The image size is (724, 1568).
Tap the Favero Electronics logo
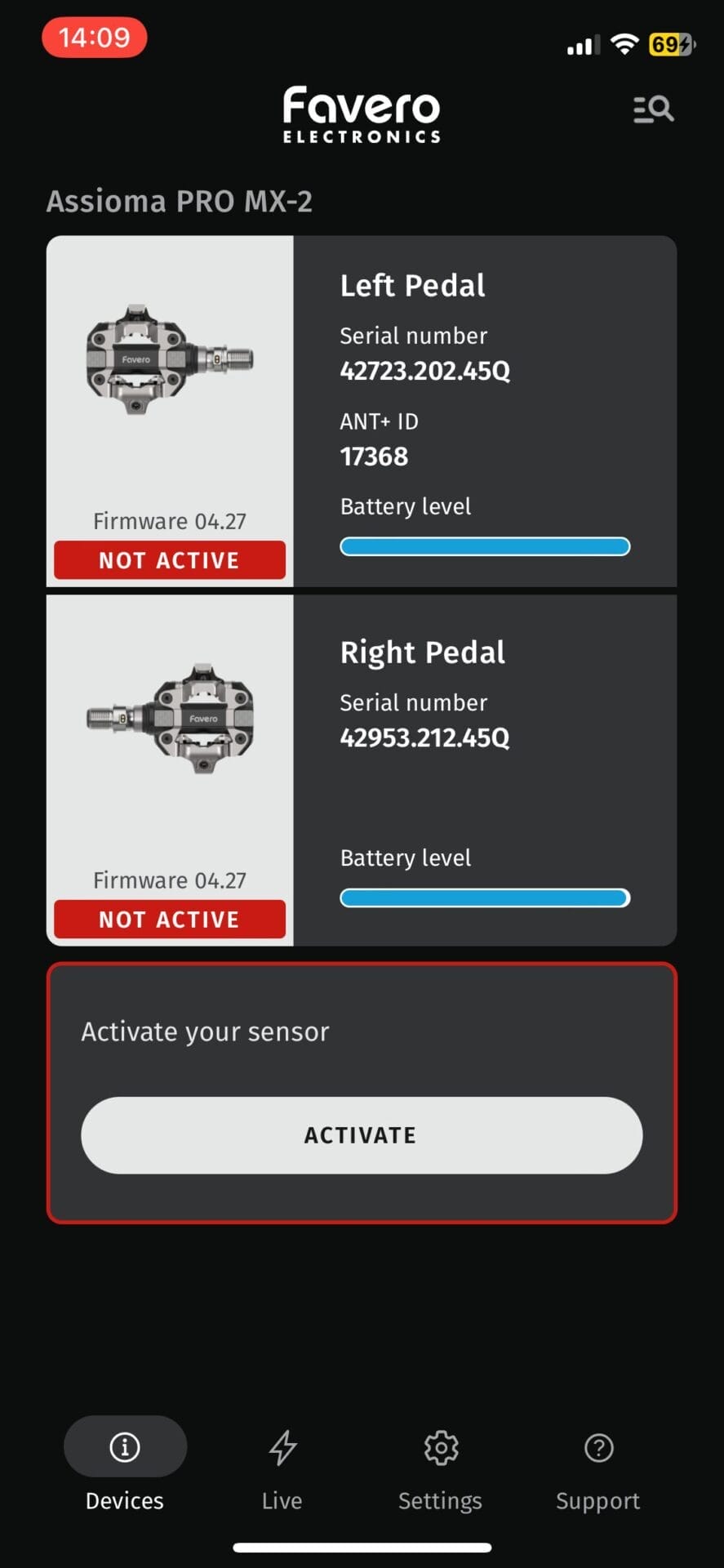pos(360,114)
